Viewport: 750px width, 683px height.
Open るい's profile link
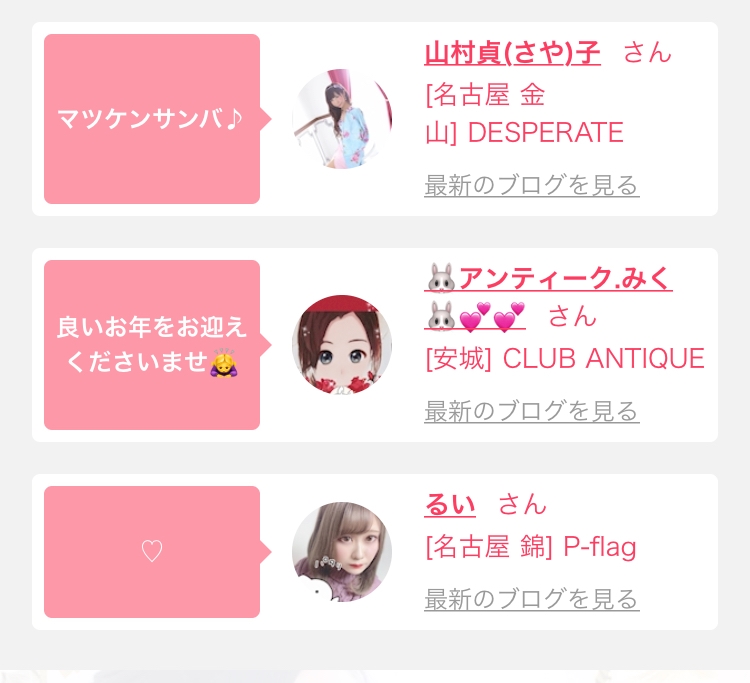click(450, 505)
